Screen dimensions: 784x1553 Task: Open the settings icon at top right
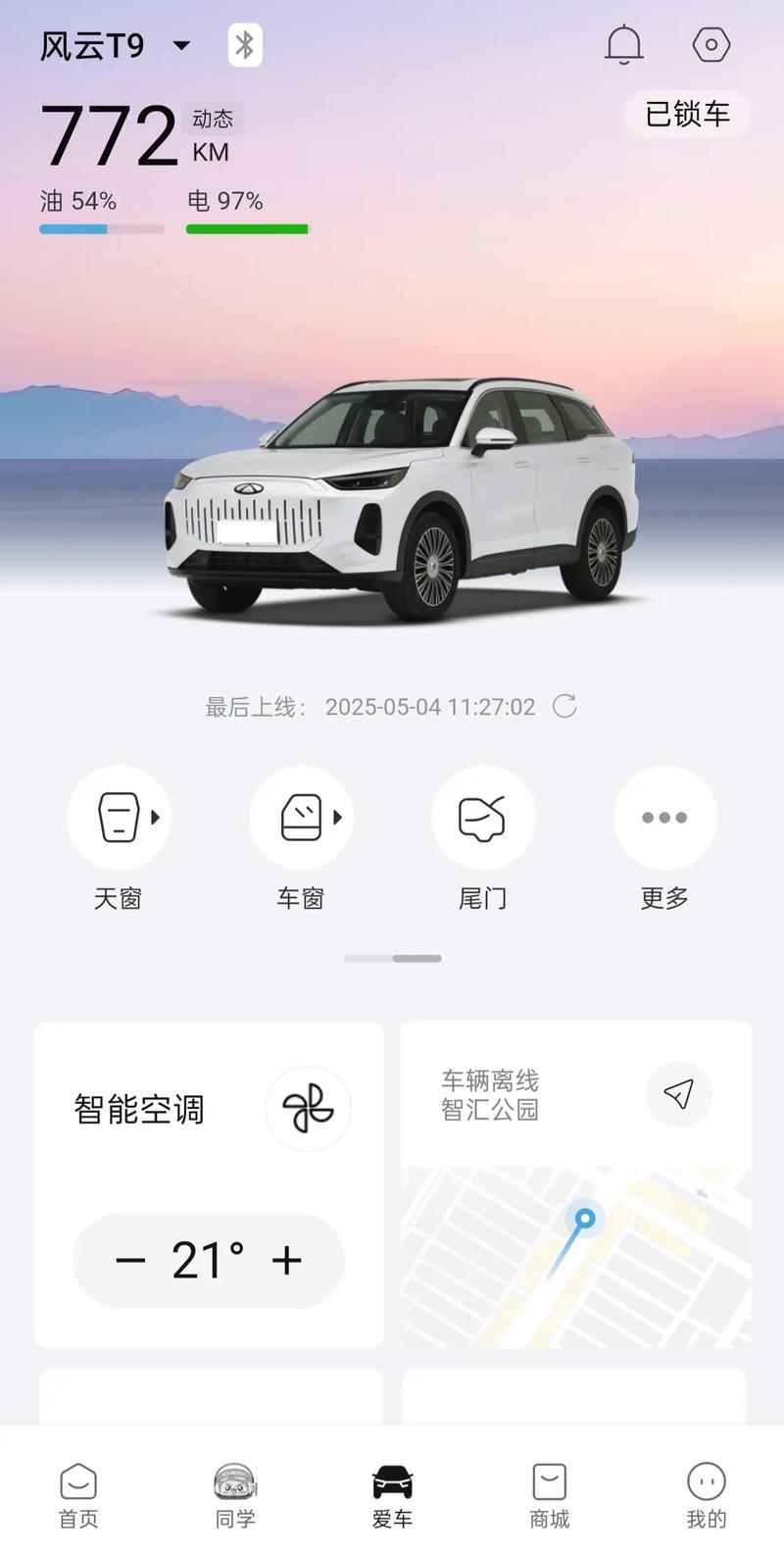[x=710, y=44]
